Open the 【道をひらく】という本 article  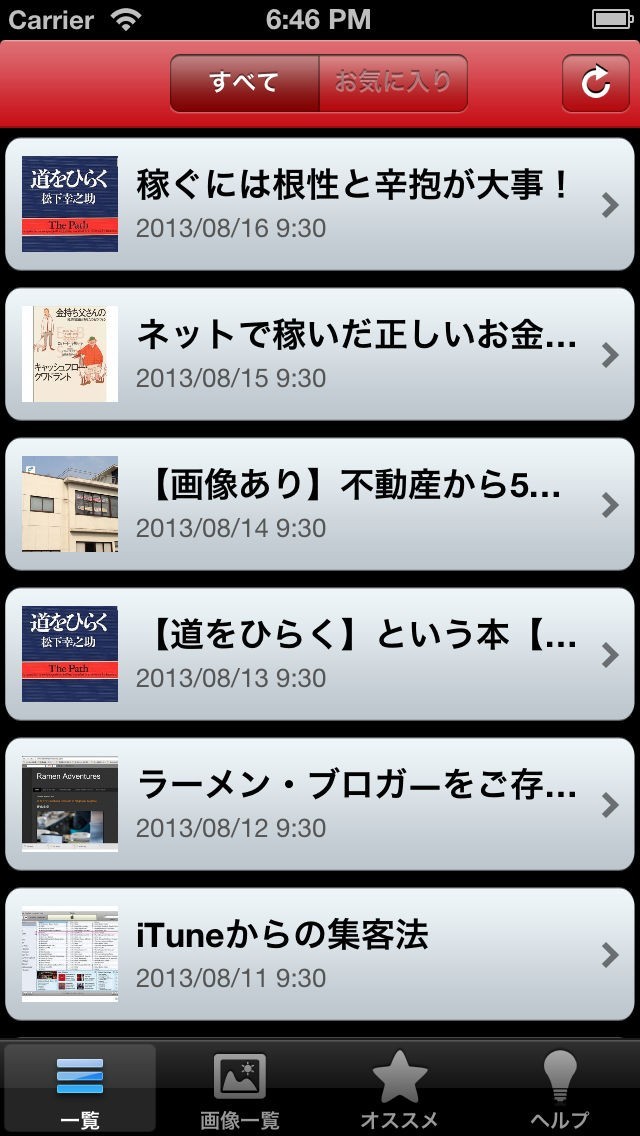320,654
